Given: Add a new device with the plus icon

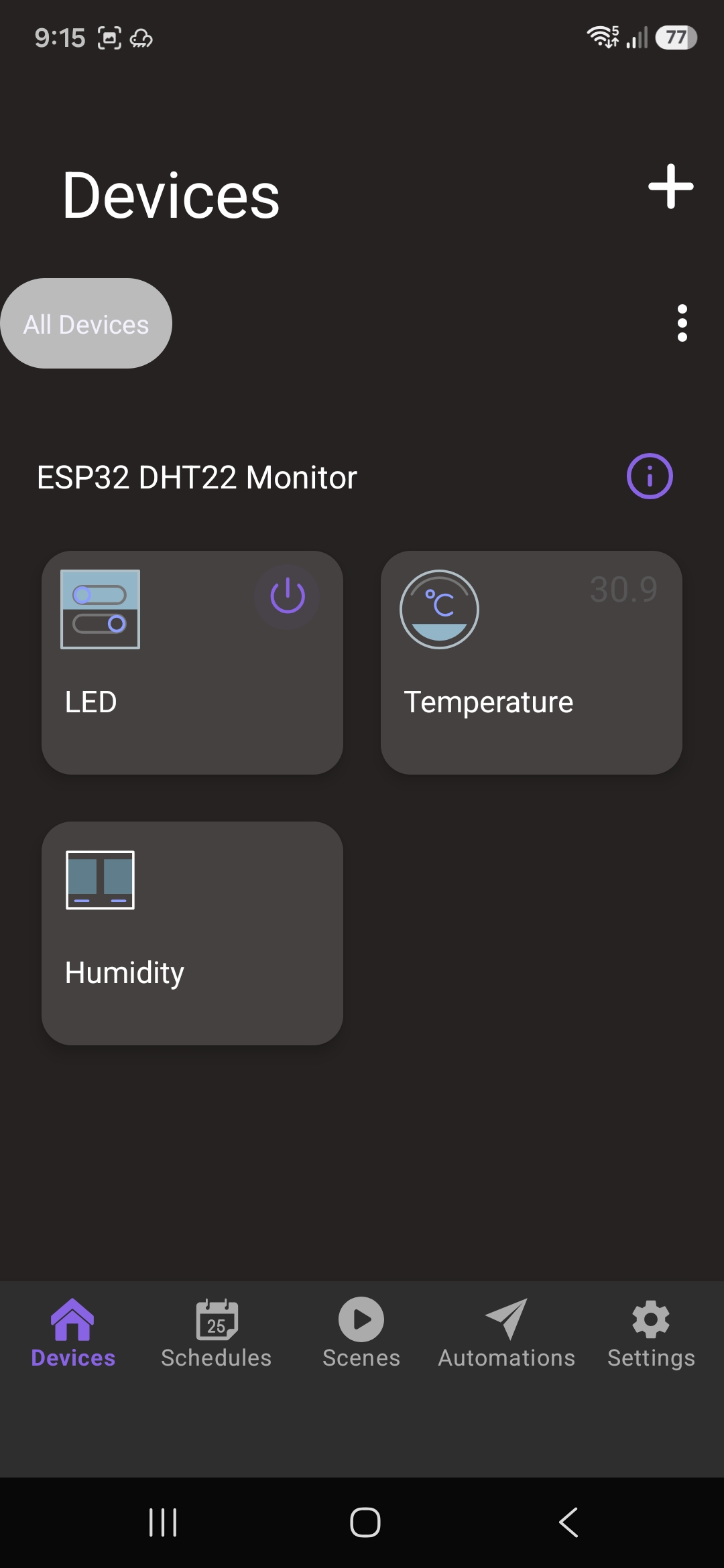Looking at the screenshot, I should pyautogui.click(x=670, y=186).
